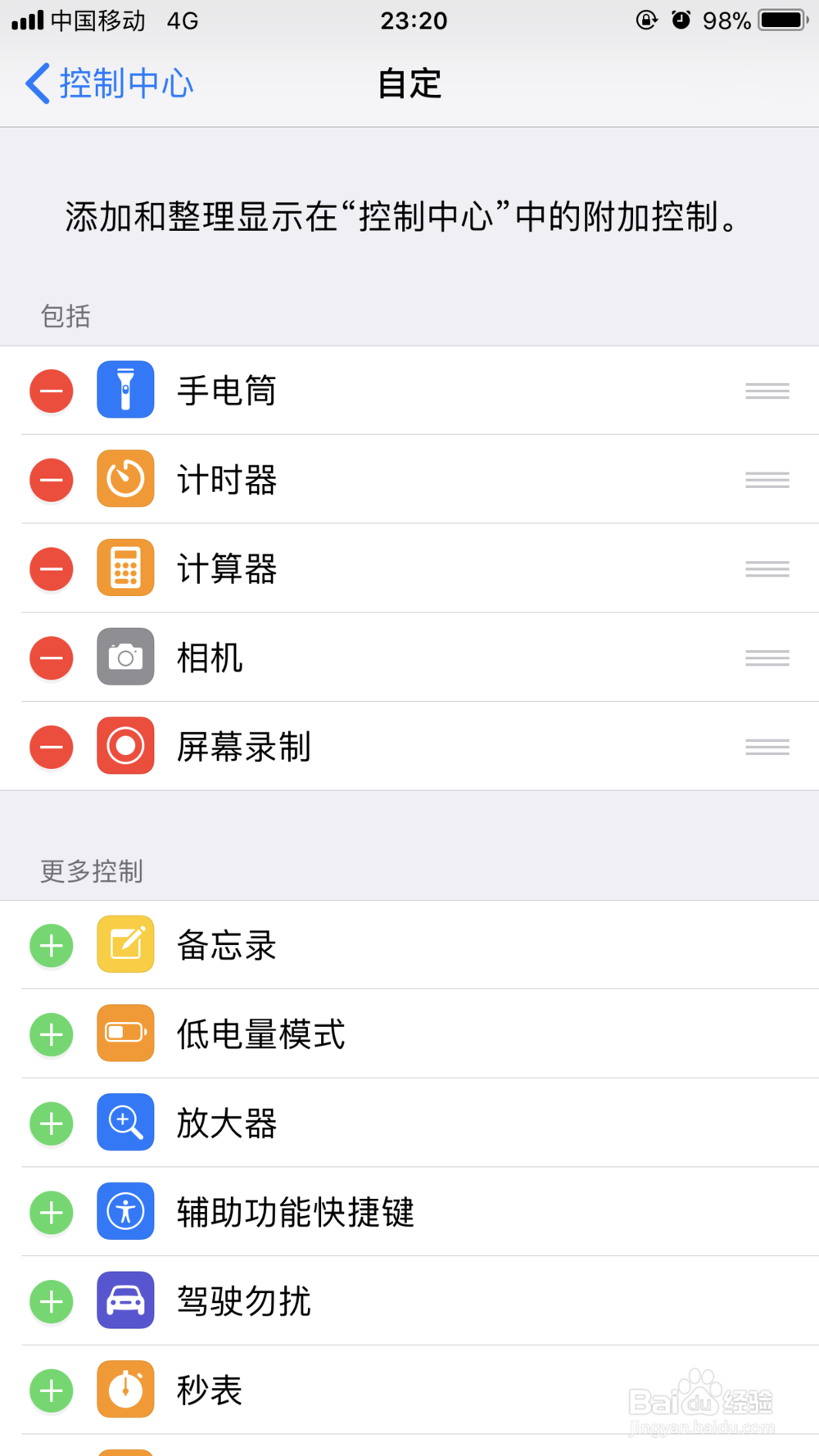
Task: Click the 计时器 timer icon
Action: [124, 480]
